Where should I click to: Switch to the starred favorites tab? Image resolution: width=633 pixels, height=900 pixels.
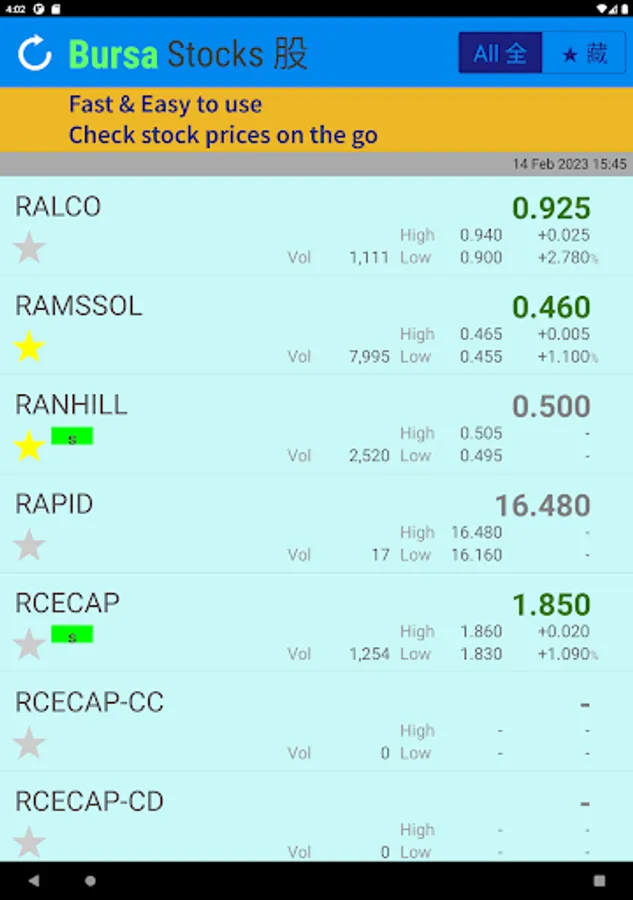point(584,53)
